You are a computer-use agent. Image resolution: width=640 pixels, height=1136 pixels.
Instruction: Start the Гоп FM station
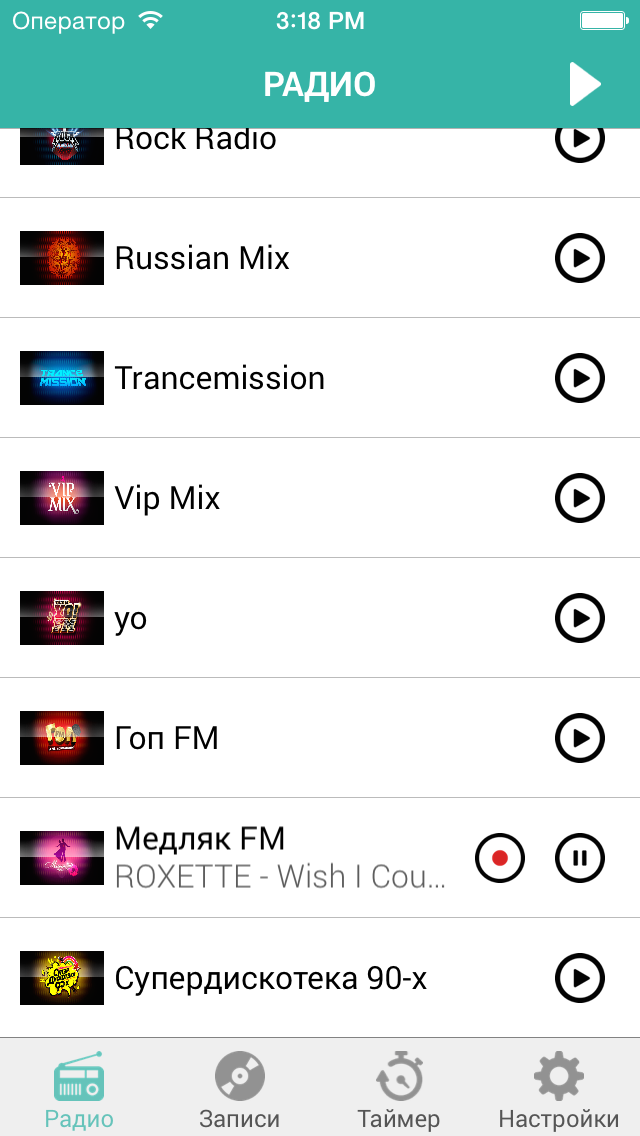tap(580, 738)
